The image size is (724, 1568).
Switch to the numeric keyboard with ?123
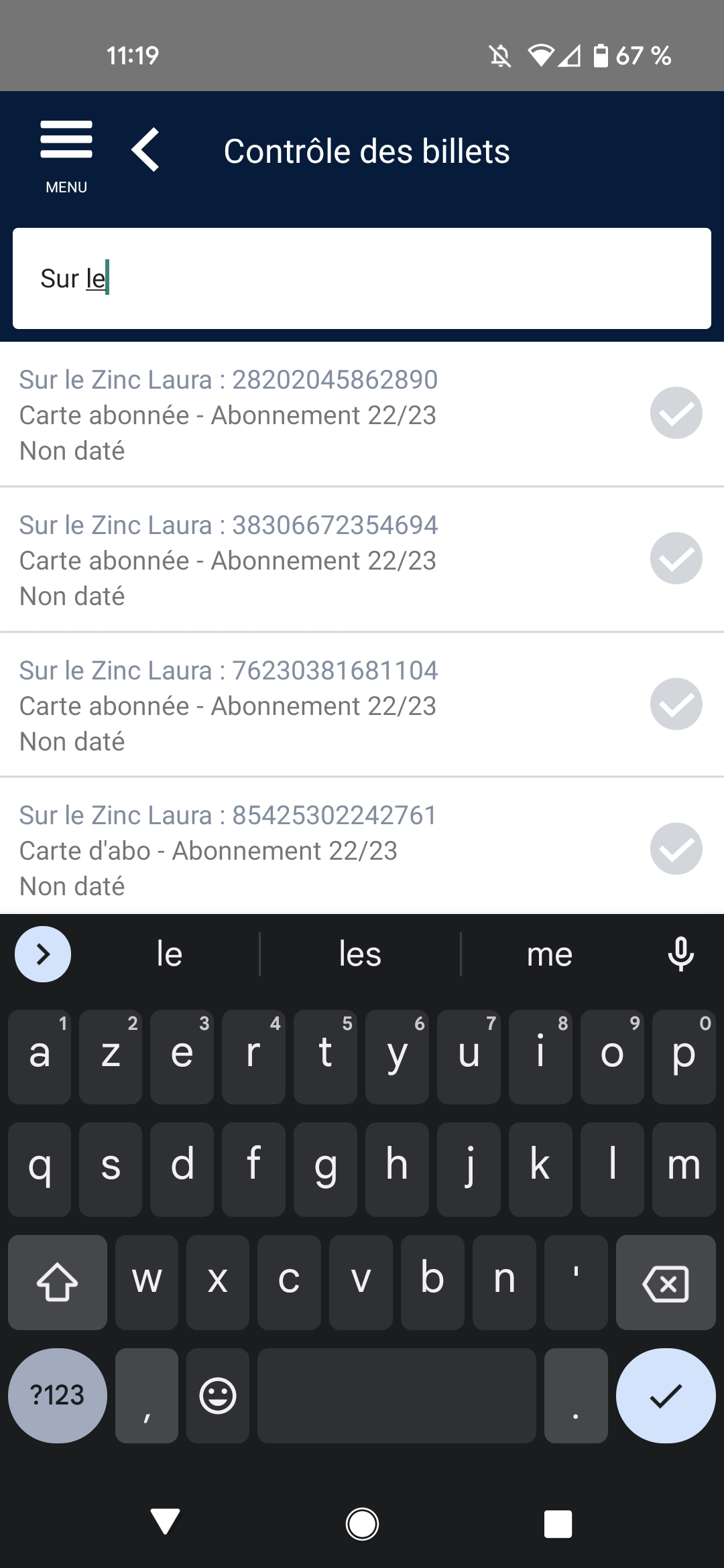click(x=57, y=1396)
